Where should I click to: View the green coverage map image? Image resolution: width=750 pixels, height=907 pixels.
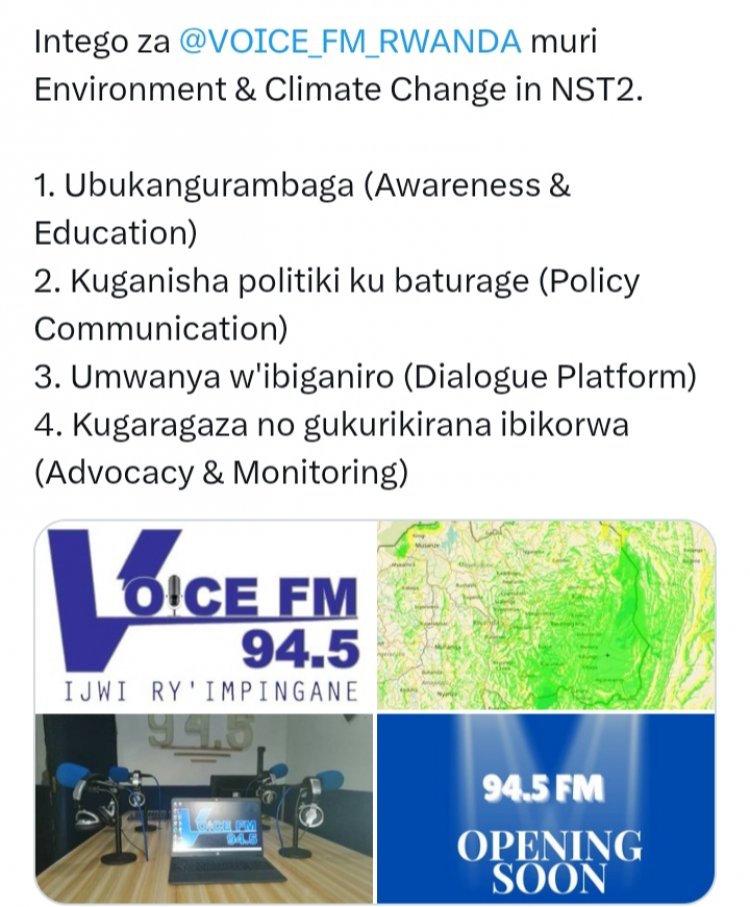(x=546, y=615)
